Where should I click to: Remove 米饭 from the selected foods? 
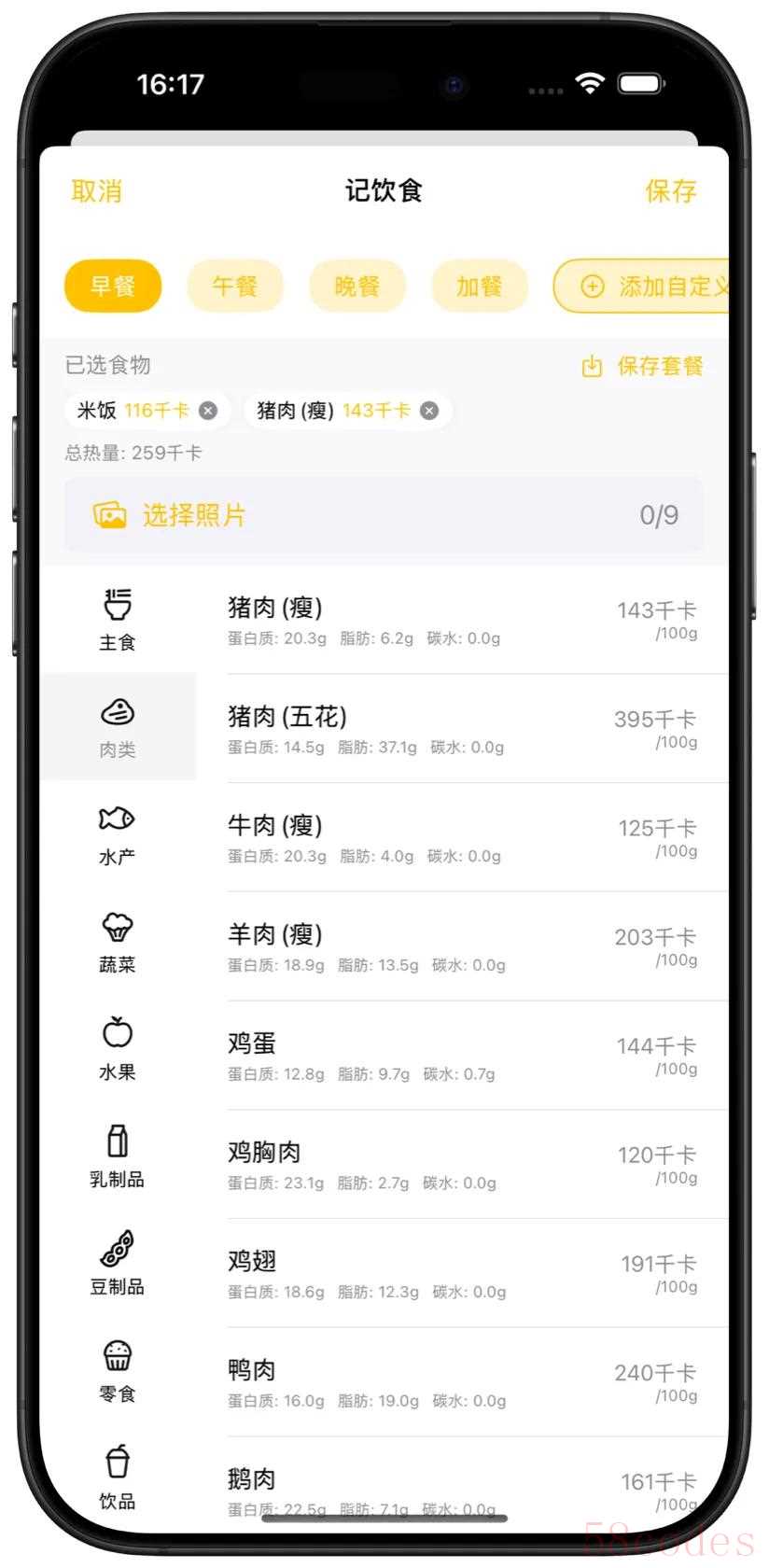pyautogui.click(x=208, y=411)
